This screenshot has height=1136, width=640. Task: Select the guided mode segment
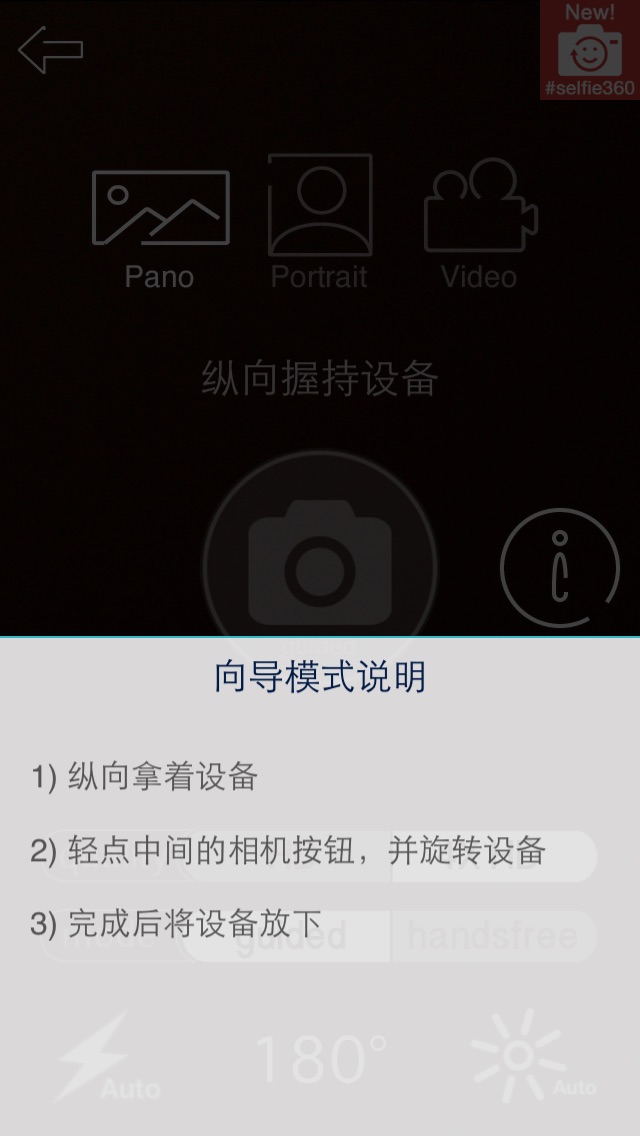click(290, 936)
